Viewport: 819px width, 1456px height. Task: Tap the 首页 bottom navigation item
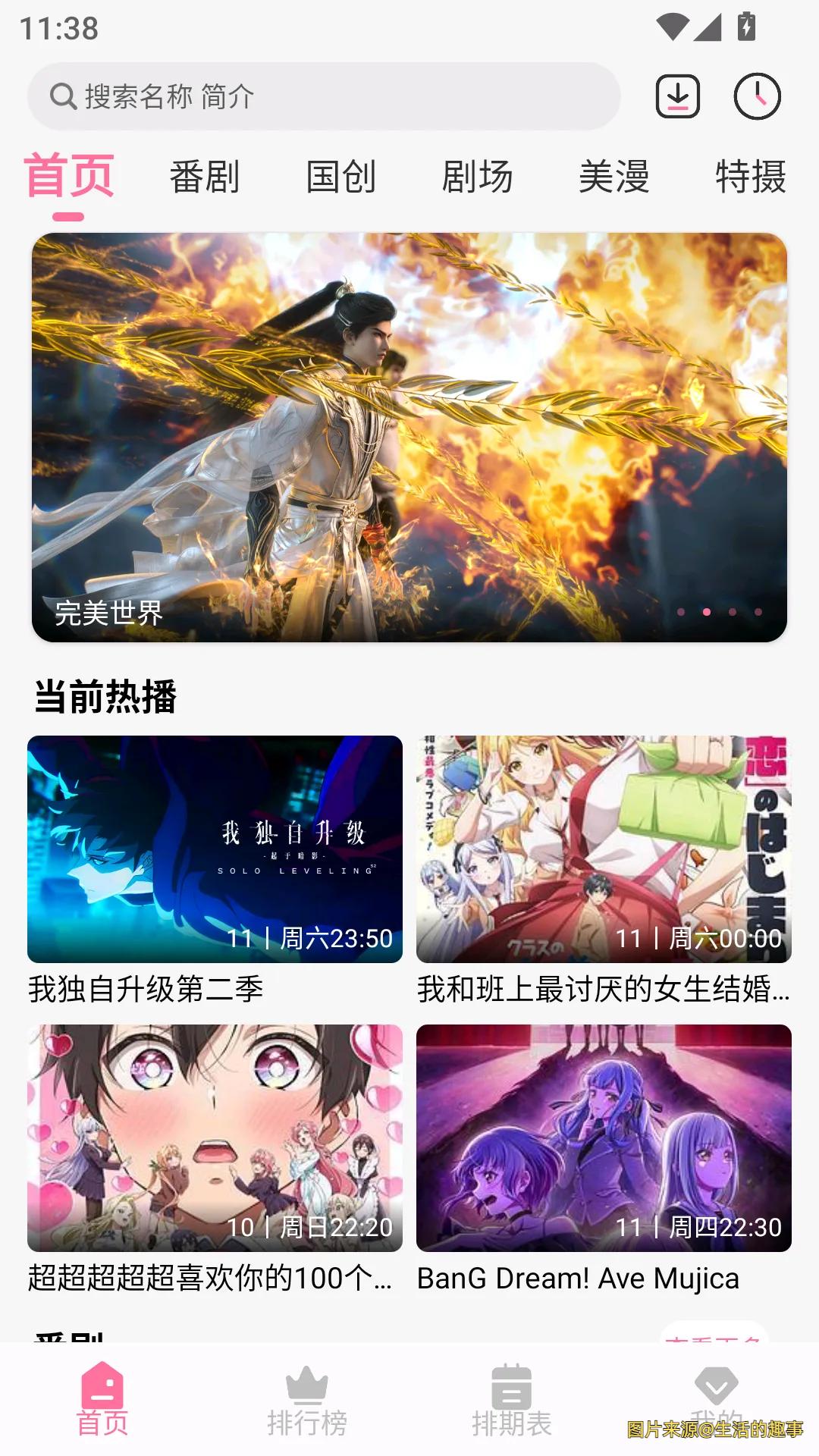[x=102, y=1401]
